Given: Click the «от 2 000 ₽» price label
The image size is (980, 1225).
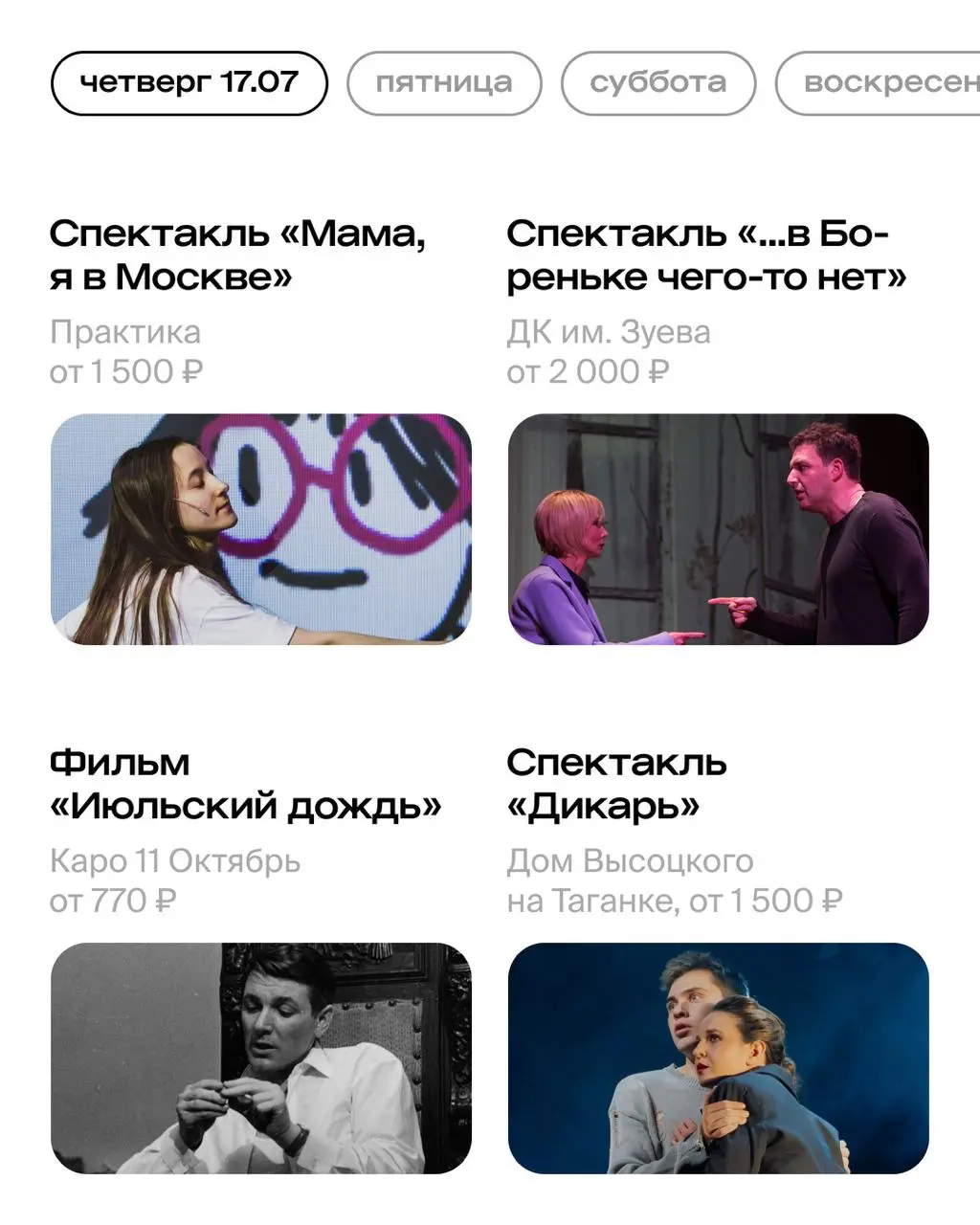Looking at the screenshot, I should coord(590,371).
